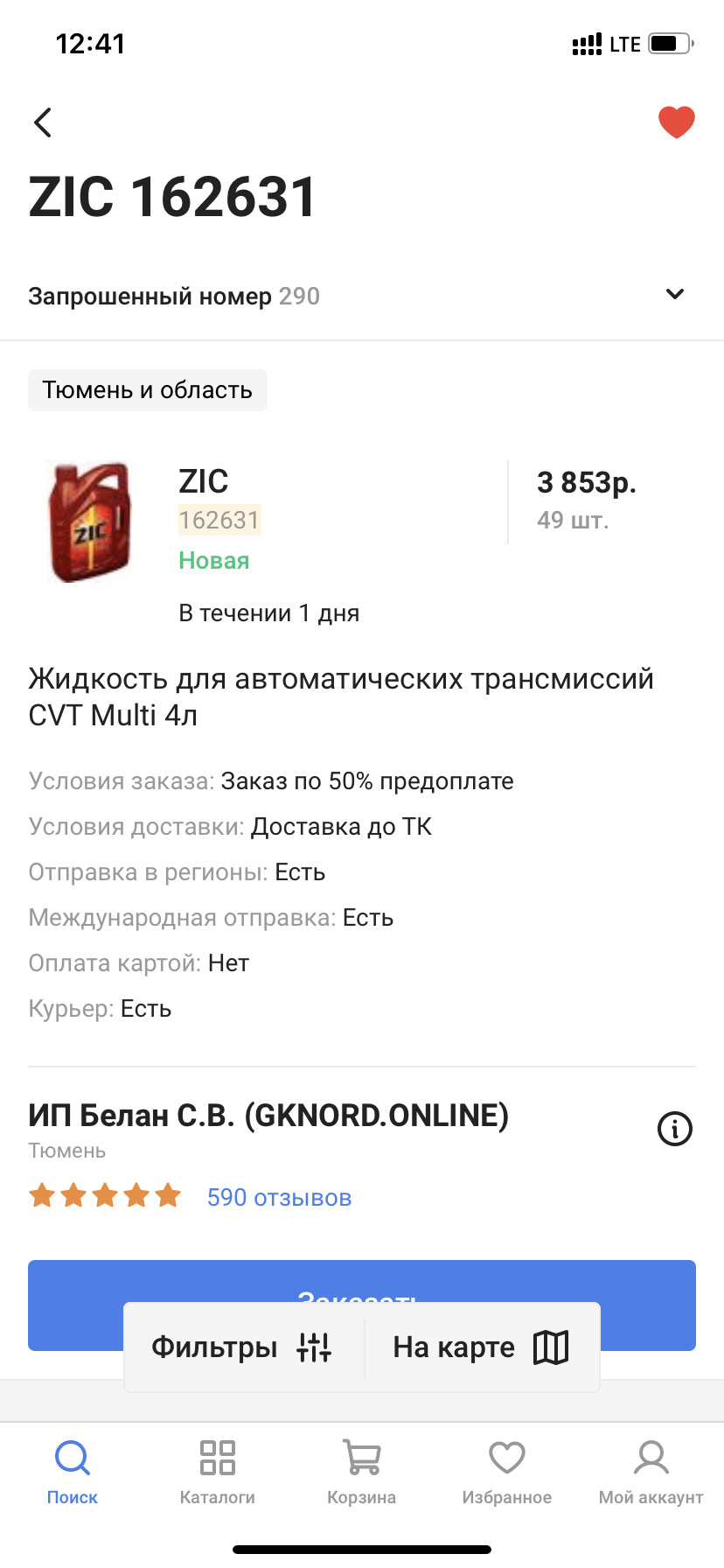Tap the back arrow at top left
Screen dimensions: 724x1568
tap(43, 122)
